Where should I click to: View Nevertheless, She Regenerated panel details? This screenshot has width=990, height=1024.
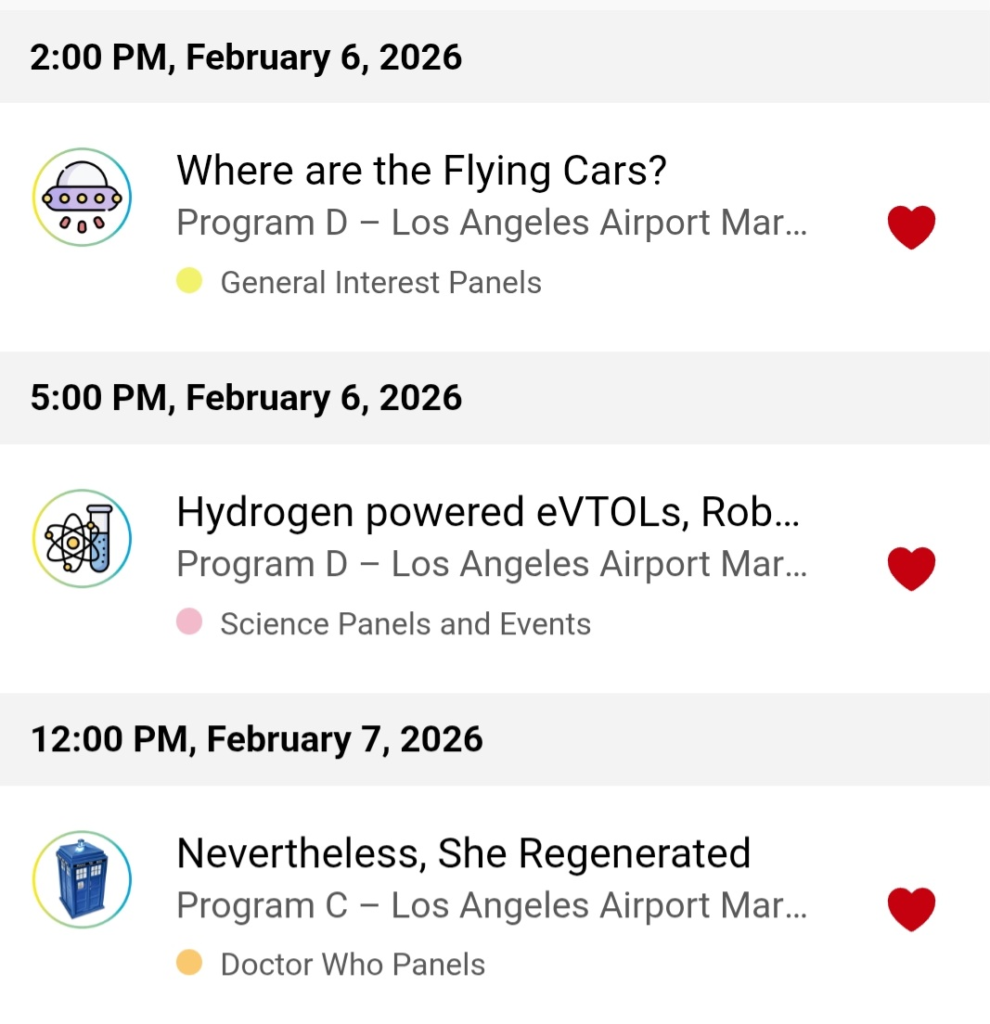[463, 854]
